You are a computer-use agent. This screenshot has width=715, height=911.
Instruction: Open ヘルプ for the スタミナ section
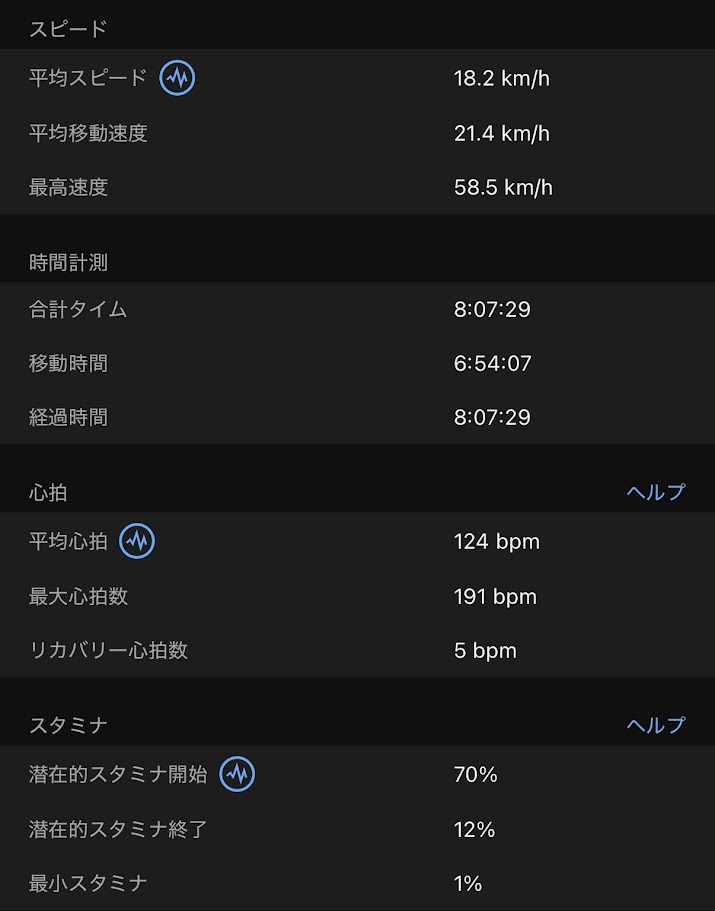coord(656,725)
